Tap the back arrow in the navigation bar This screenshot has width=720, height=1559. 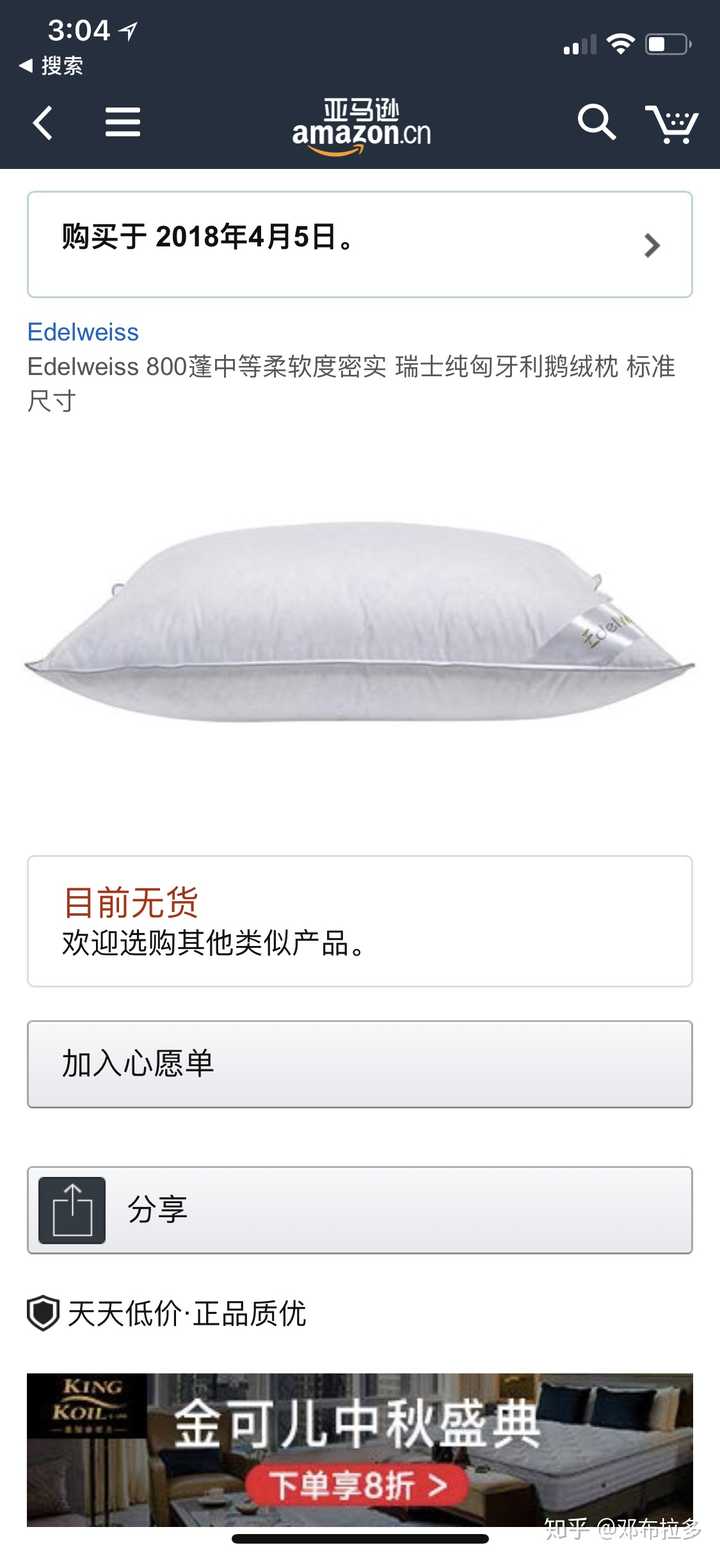[41, 122]
